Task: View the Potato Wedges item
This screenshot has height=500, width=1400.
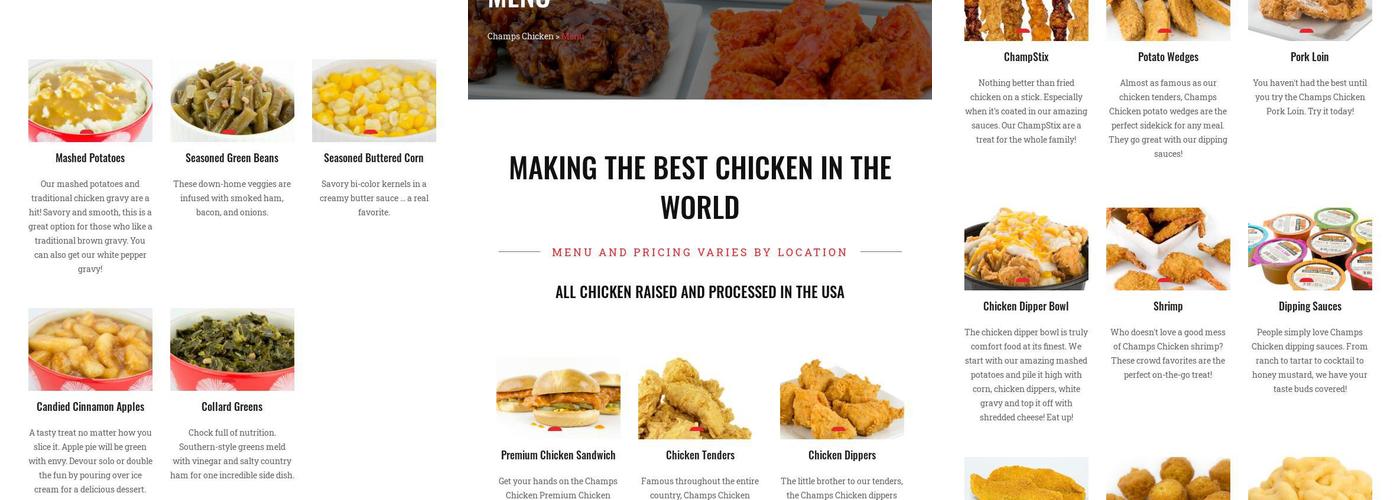Action: tap(1168, 57)
